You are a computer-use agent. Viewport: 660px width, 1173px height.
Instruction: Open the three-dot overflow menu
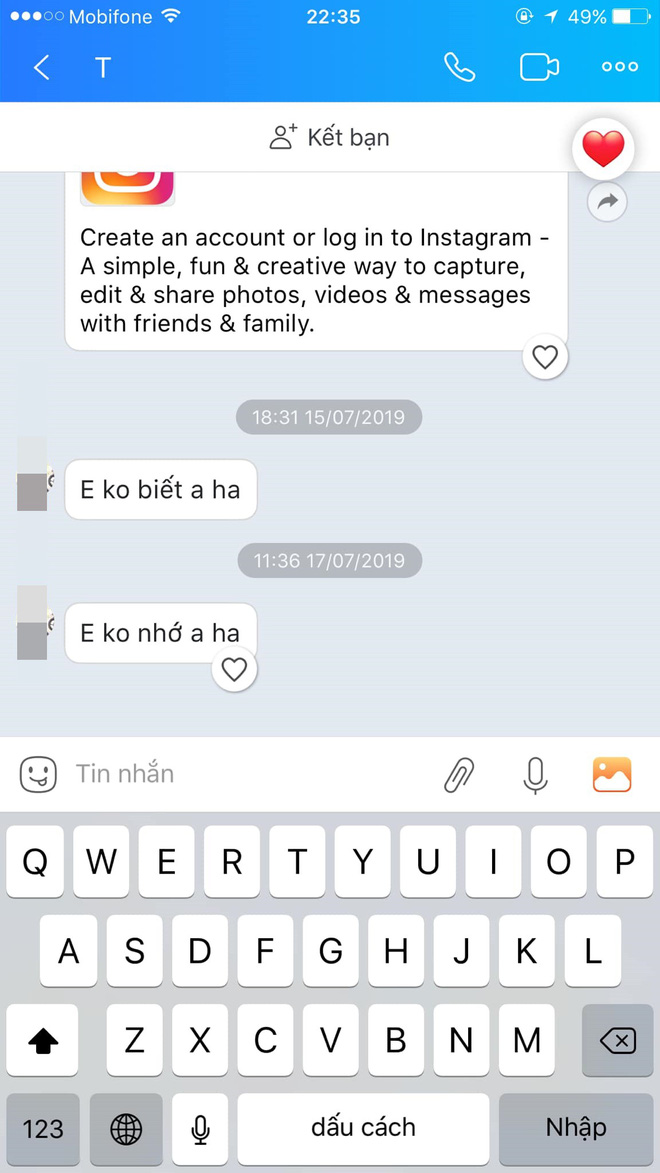[x=620, y=67]
